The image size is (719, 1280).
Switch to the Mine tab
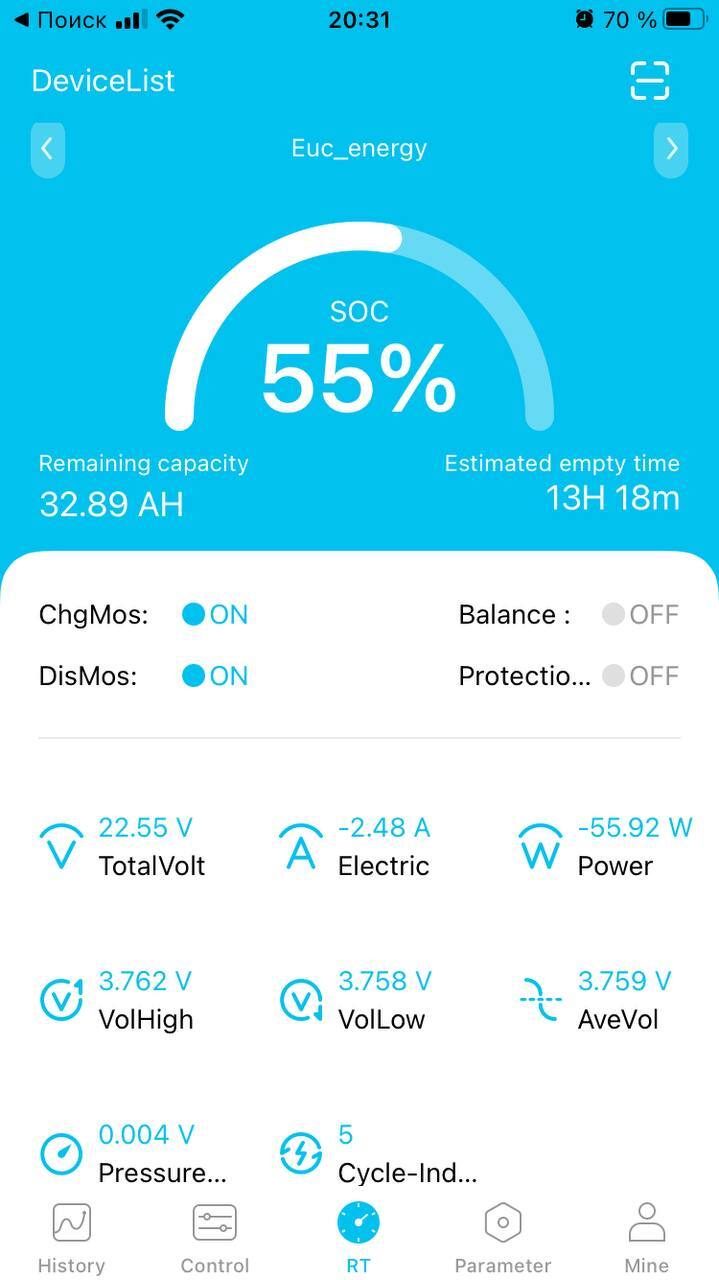point(646,1238)
